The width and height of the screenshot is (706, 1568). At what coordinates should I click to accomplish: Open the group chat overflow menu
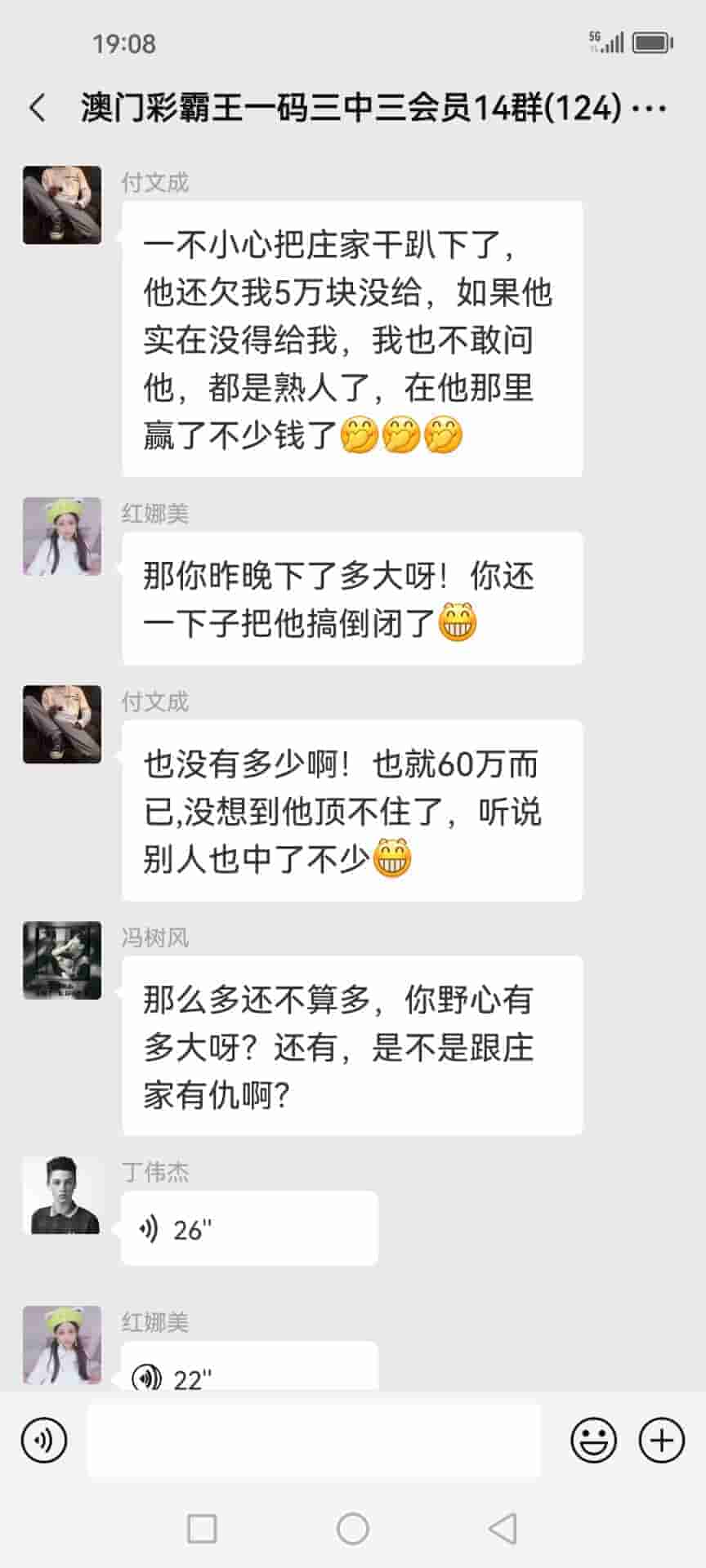[x=650, y=108]
